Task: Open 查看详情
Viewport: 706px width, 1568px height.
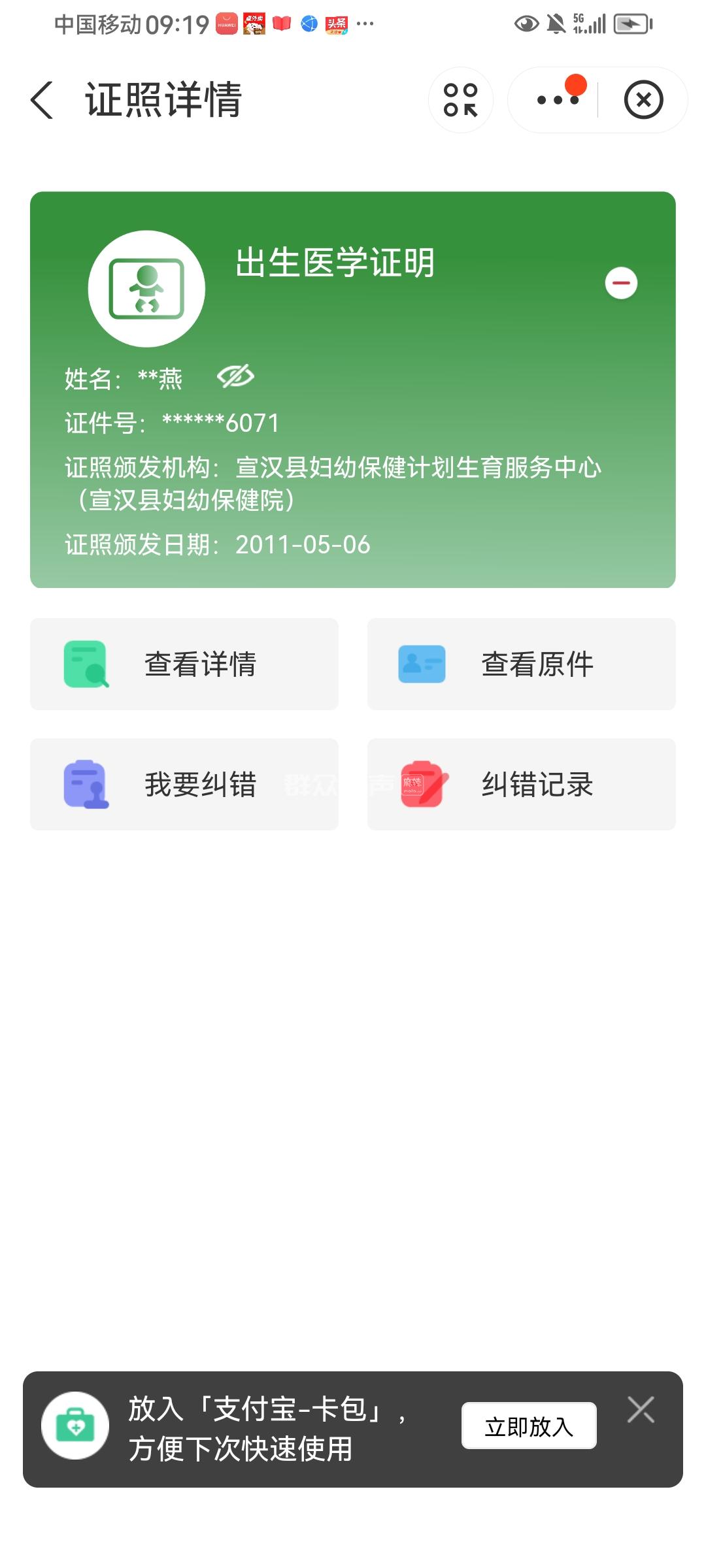Action: point(184,664)
